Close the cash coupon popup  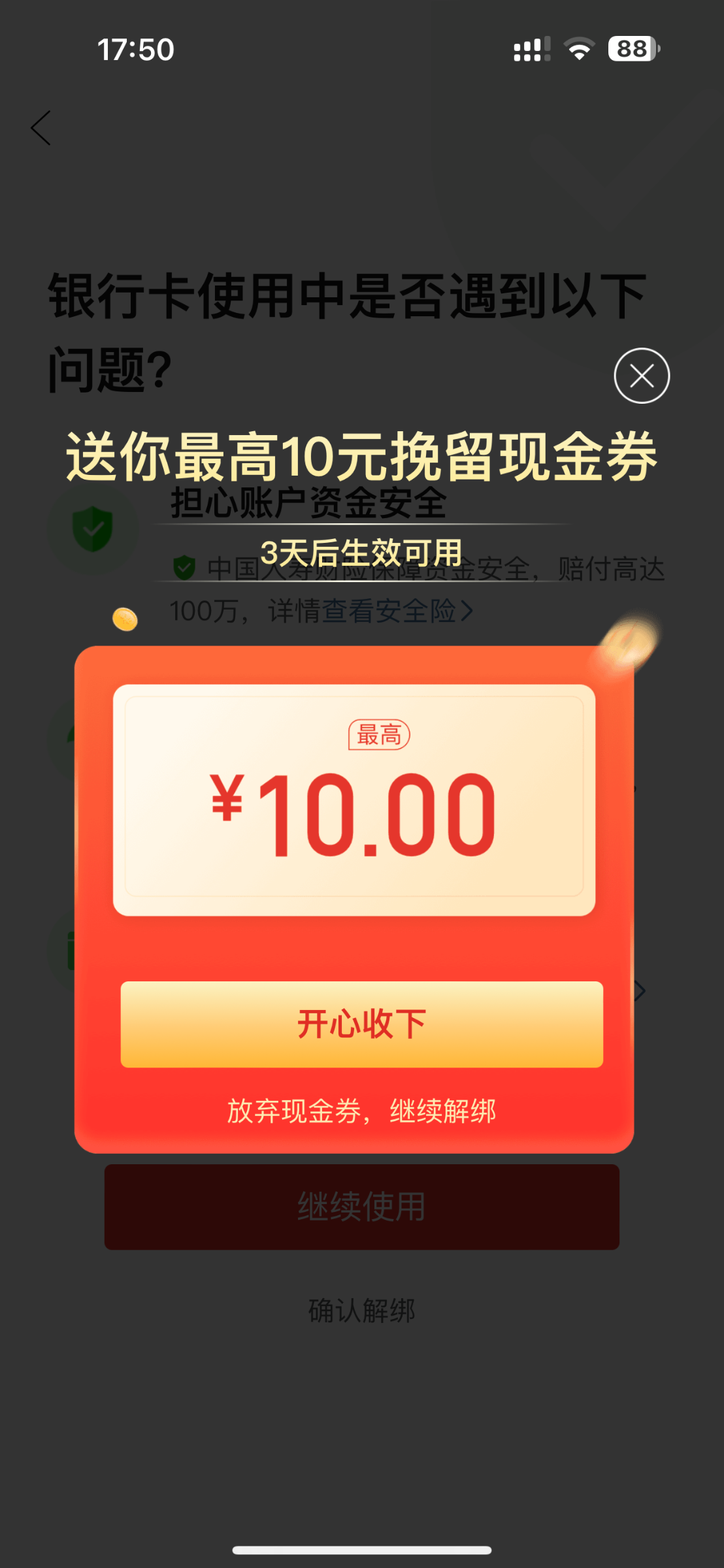642,376
